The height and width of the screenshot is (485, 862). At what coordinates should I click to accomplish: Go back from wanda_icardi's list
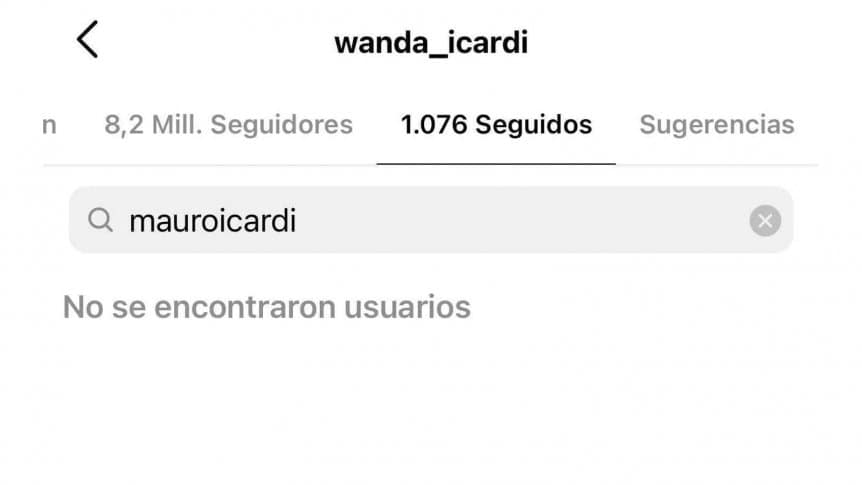click(x=88, y=41)
